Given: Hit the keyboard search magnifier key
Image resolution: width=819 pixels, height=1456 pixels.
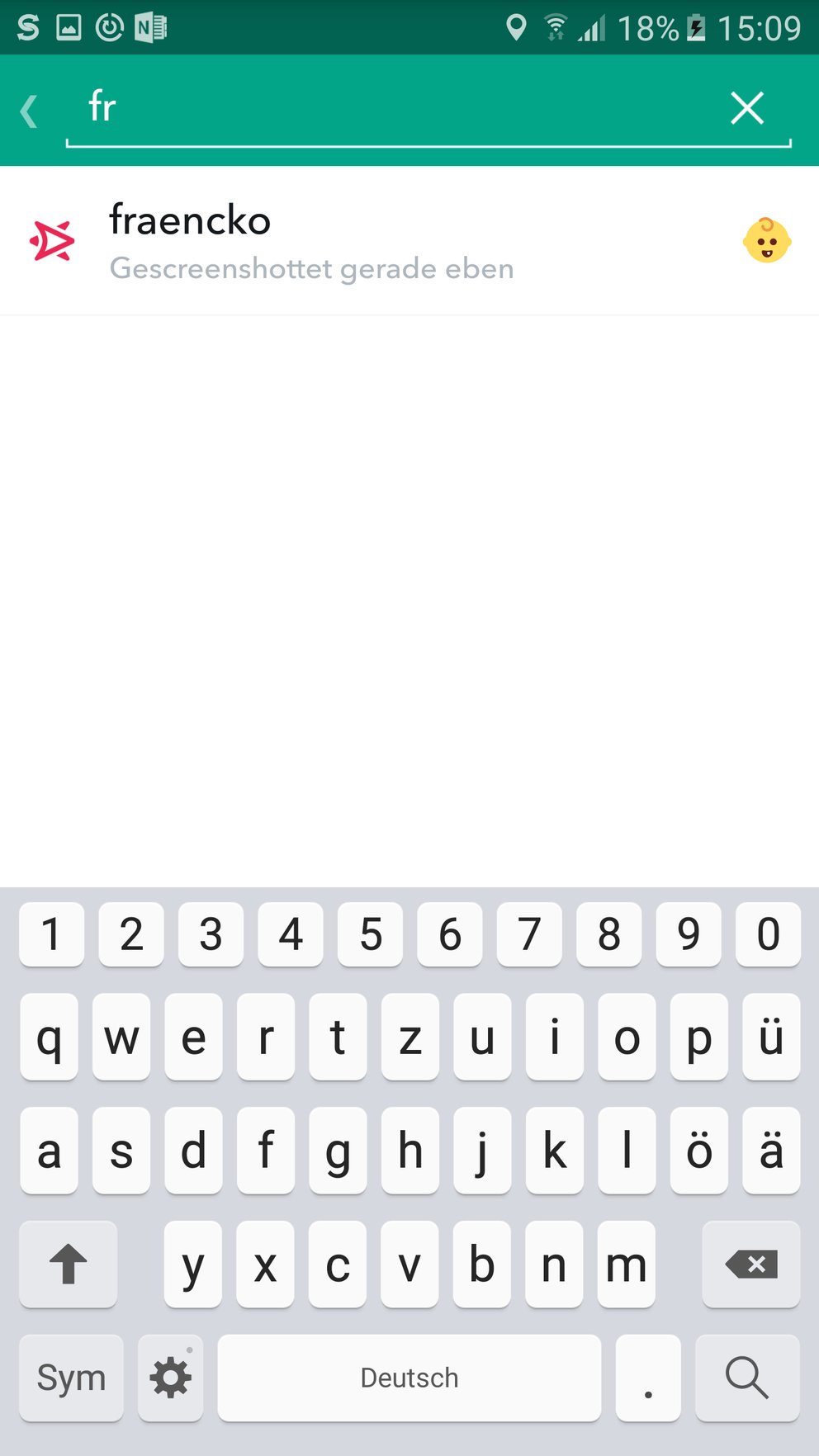Looking at the screenshot, I should point(747,1378).
